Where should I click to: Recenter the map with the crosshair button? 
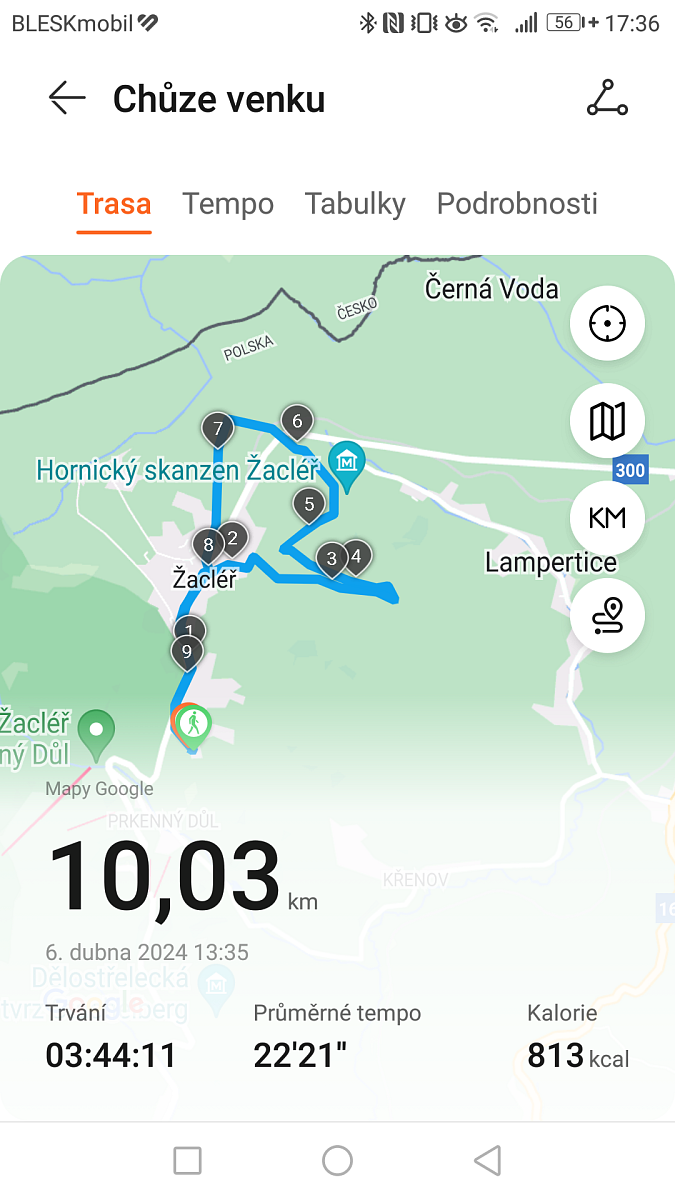pyautogui.click(x=607, y=324)
